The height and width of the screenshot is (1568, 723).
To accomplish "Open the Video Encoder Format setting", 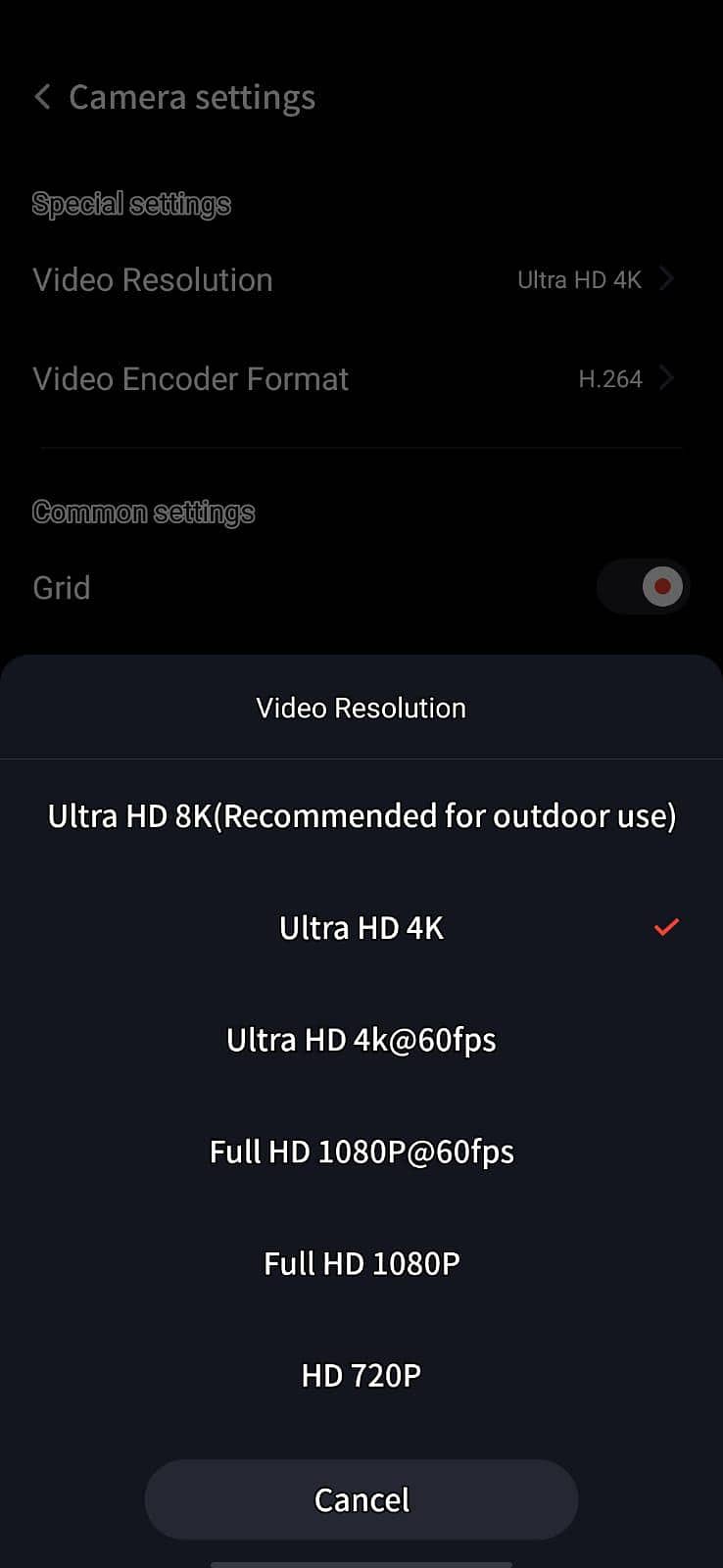I will coord(191,378).
